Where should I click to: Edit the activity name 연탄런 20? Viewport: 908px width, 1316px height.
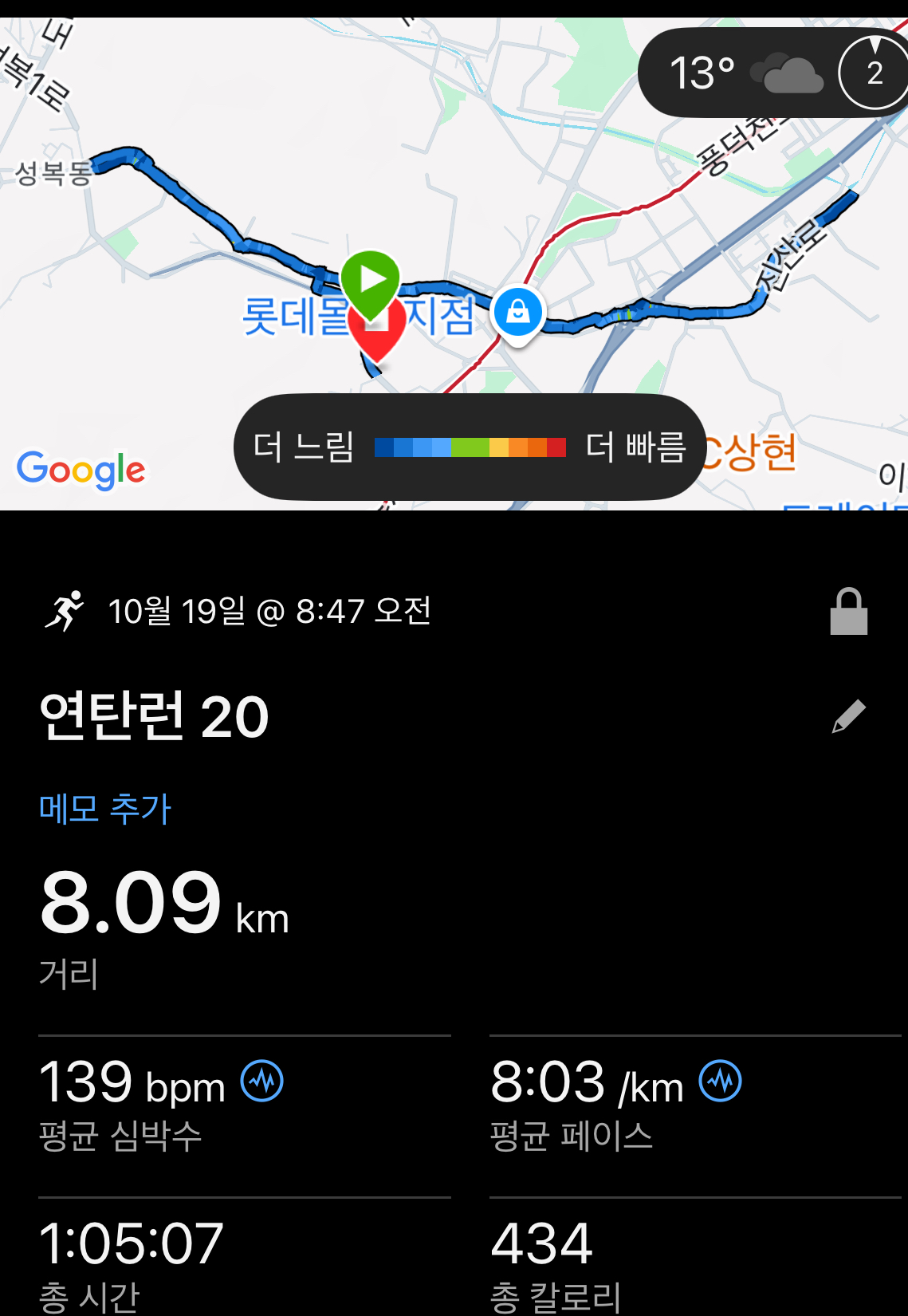click(848, 716)
